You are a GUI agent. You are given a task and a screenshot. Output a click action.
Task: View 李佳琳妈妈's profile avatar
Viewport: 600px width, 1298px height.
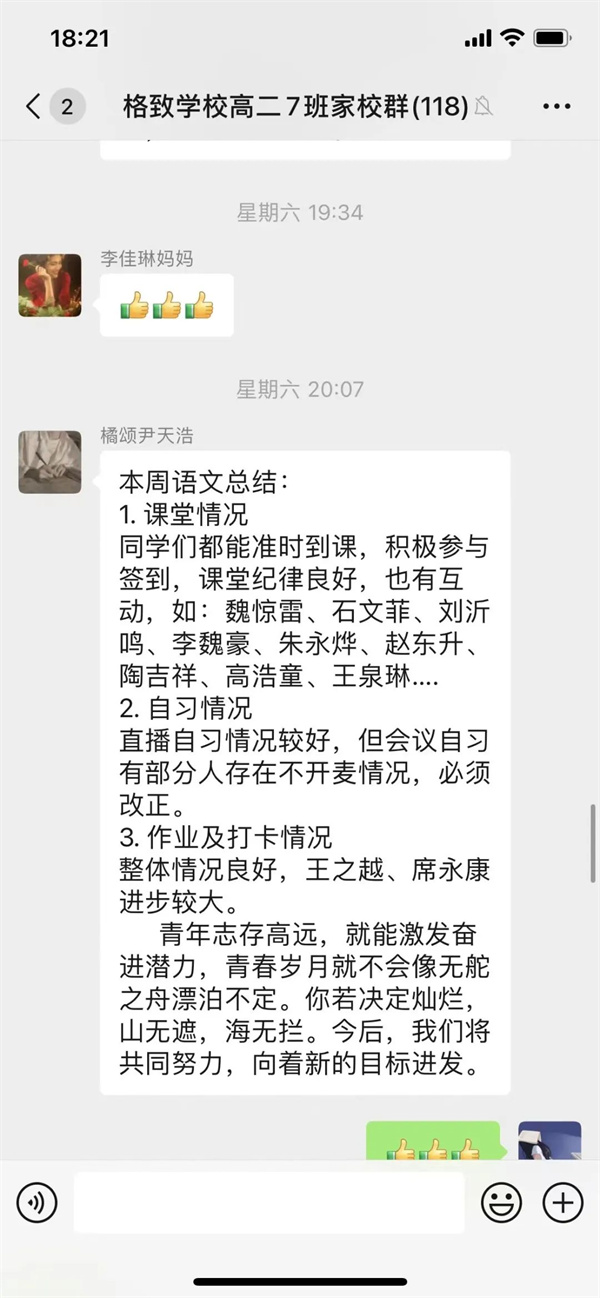coord(50,285)
